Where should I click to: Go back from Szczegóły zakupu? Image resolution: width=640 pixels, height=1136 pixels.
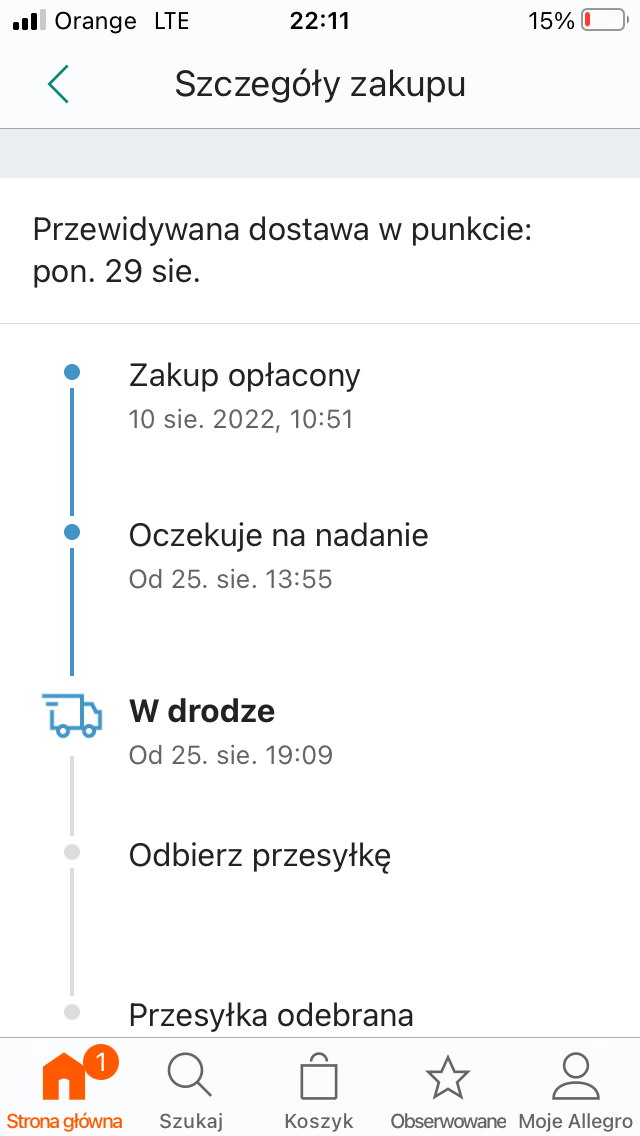tap(58, 85)
